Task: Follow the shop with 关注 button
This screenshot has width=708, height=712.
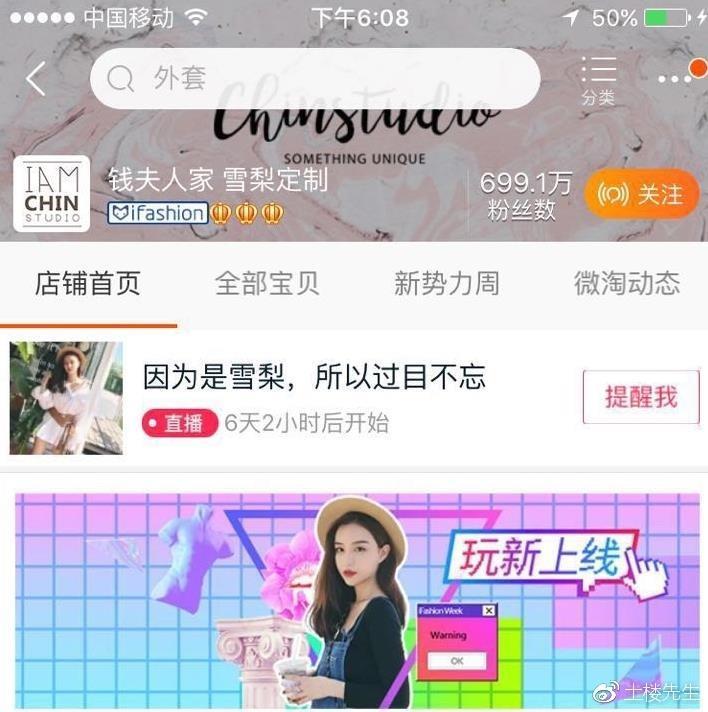Action: point(641,194)
